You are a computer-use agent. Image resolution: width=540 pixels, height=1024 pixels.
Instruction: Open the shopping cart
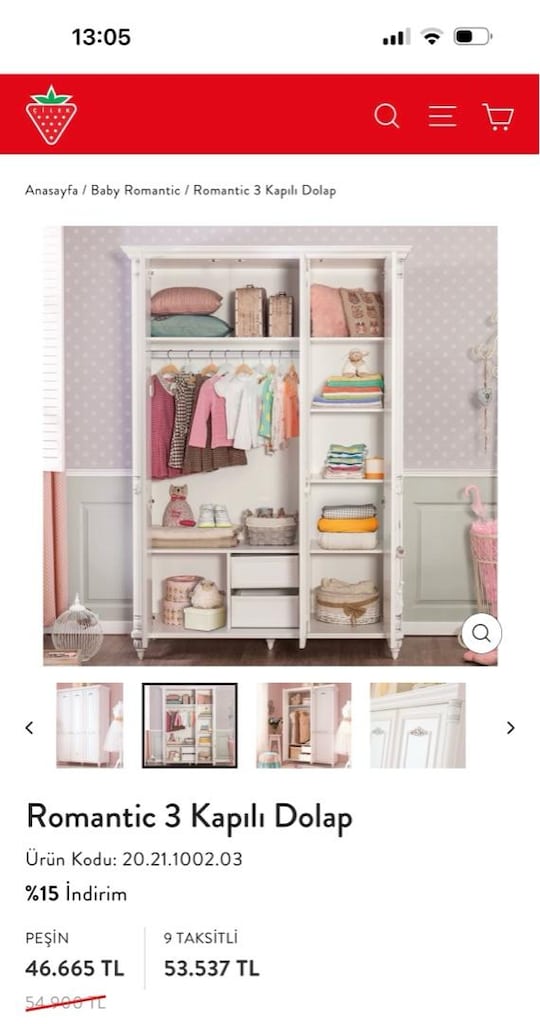(x=498, y=117)
